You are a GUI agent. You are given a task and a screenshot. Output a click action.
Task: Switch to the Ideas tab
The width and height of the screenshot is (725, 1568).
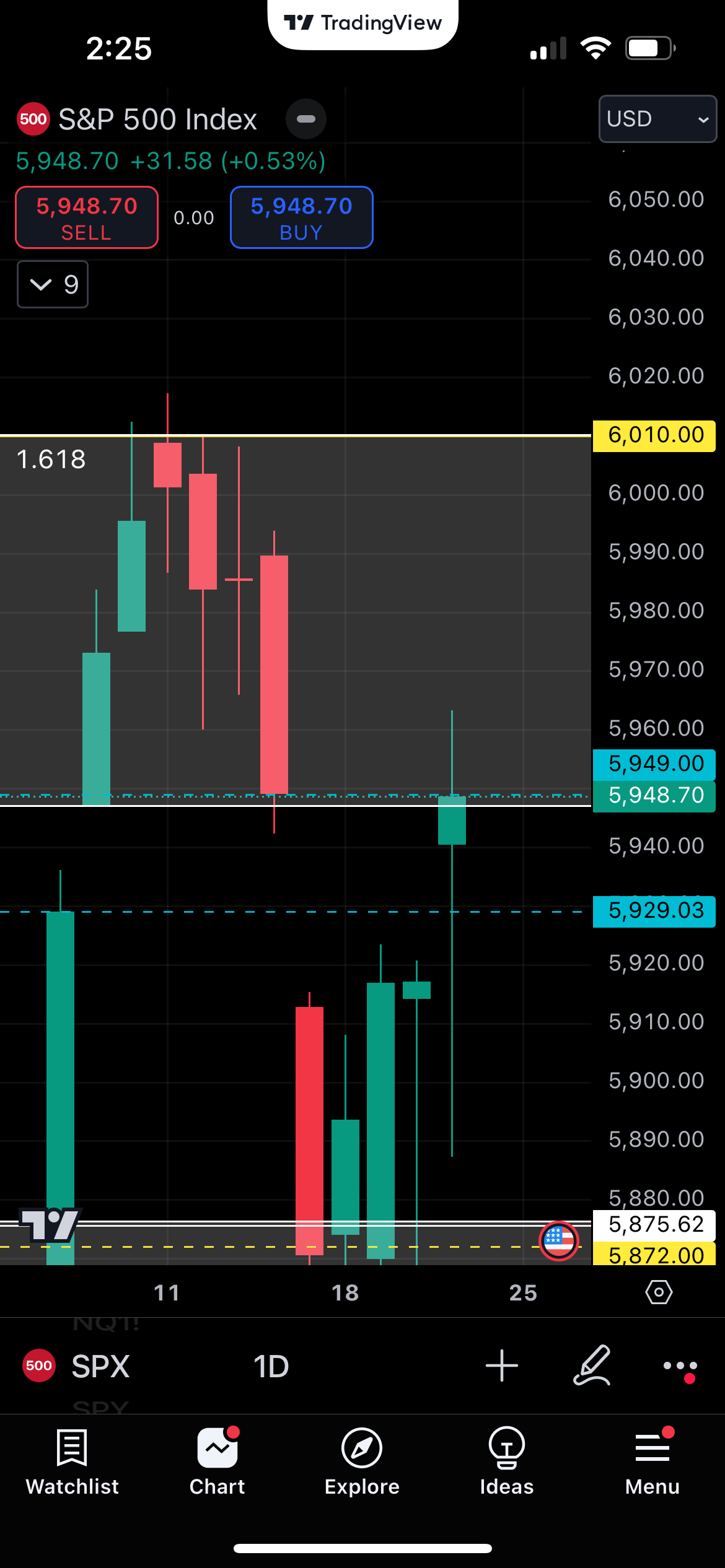507,1460
